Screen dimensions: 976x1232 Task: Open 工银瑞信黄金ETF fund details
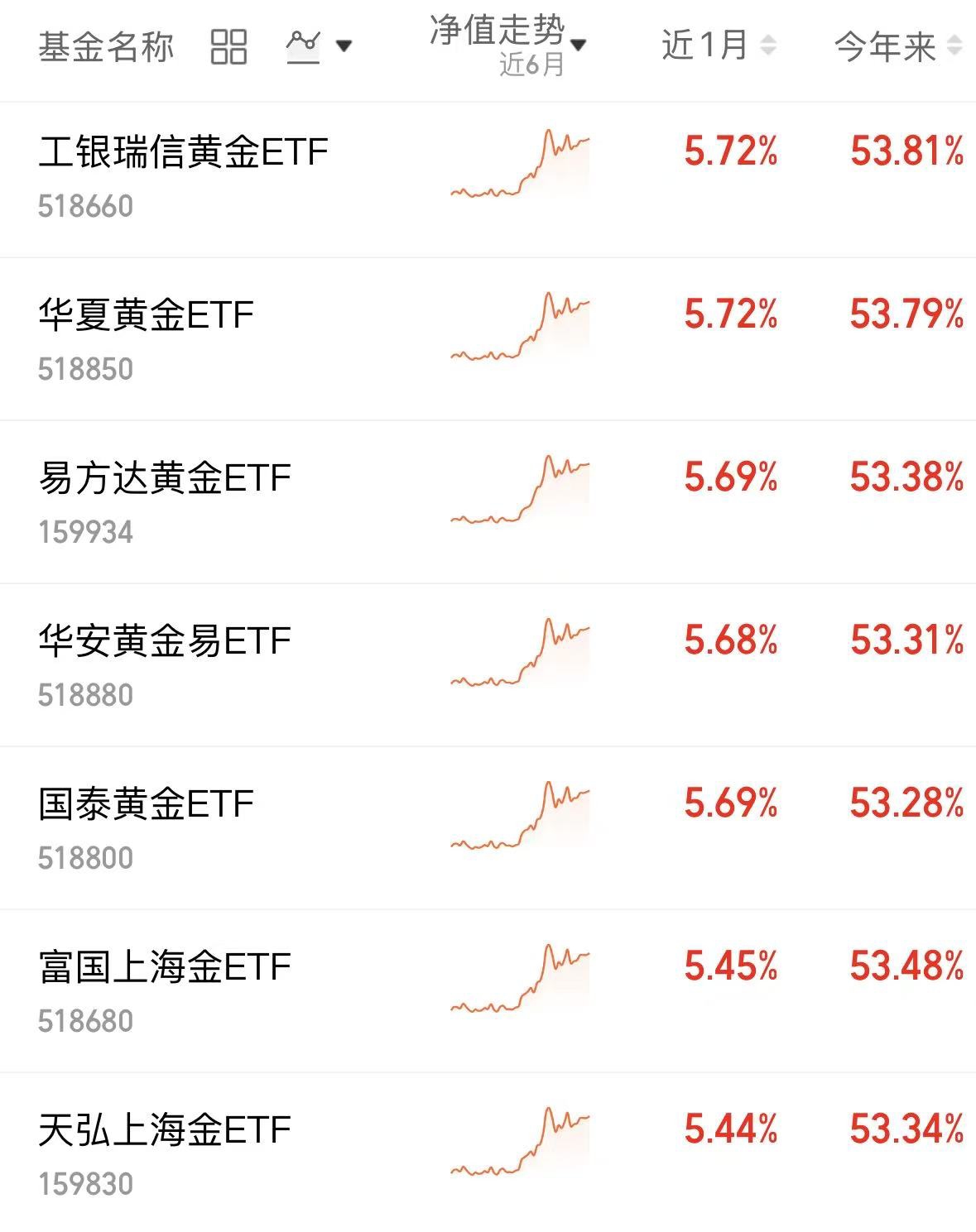coord(183,152)
